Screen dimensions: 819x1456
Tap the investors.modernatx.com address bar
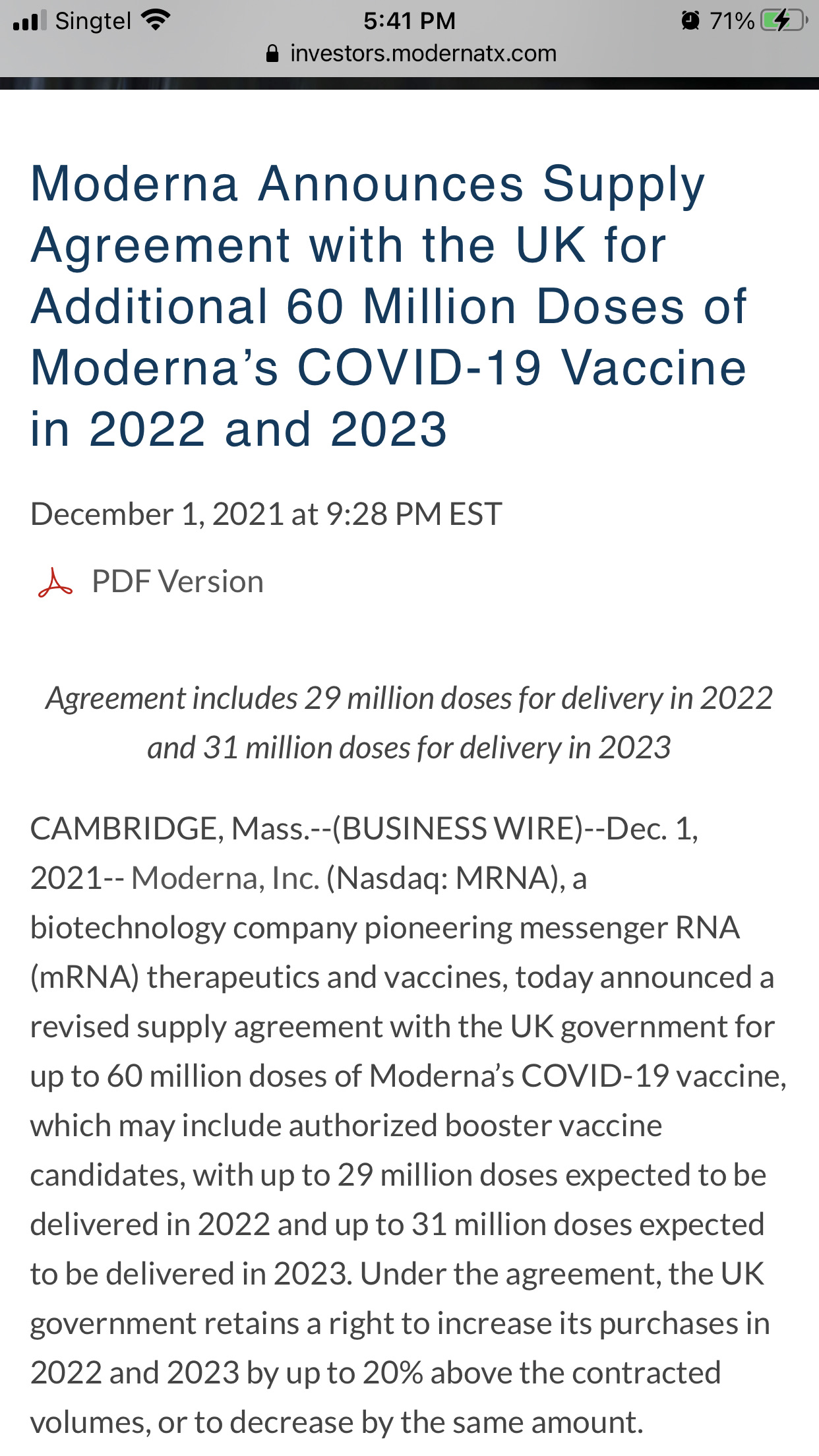click(410, 53)
